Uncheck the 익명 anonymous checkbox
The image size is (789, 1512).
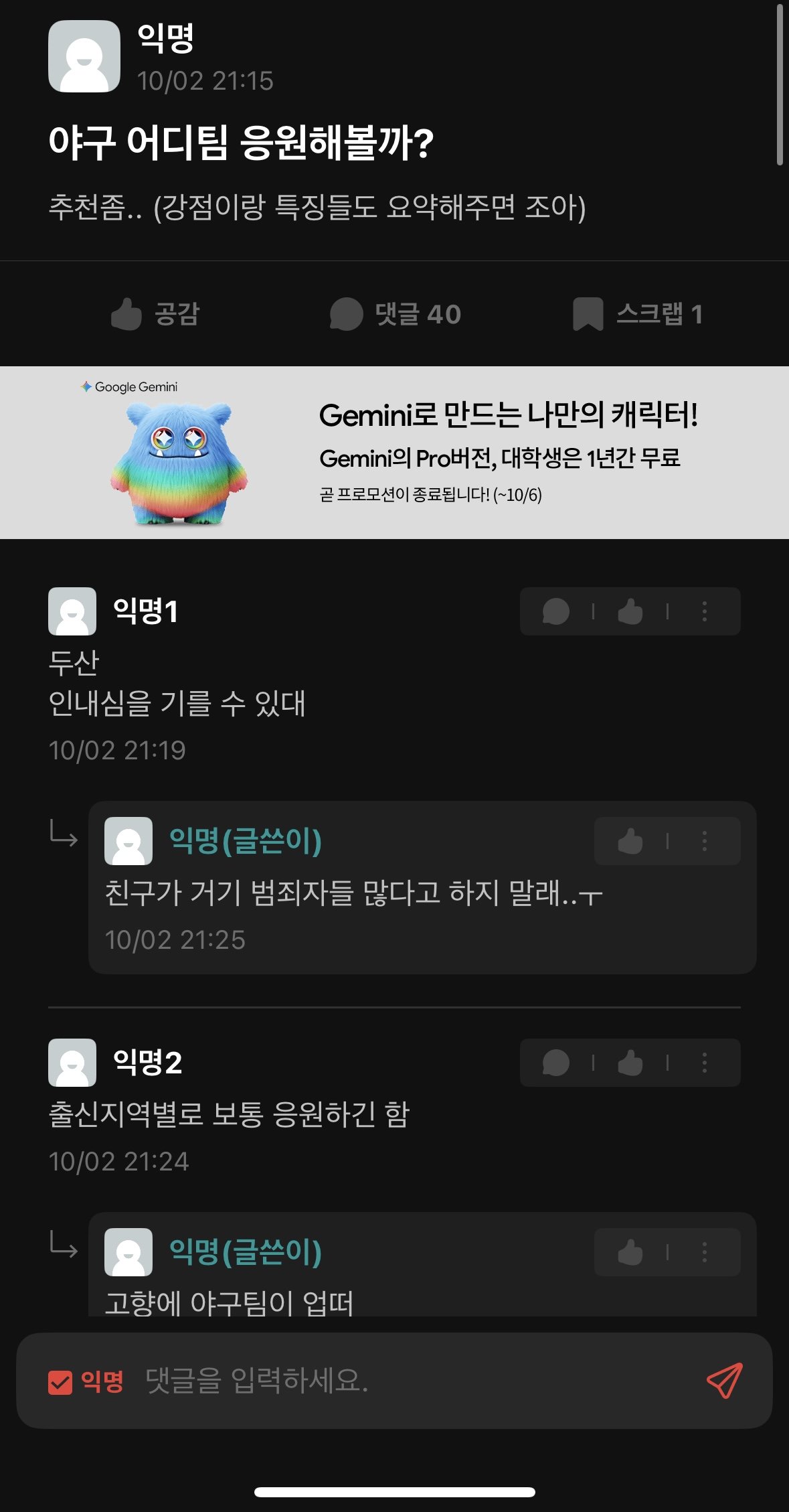(x=60, y=1381)
